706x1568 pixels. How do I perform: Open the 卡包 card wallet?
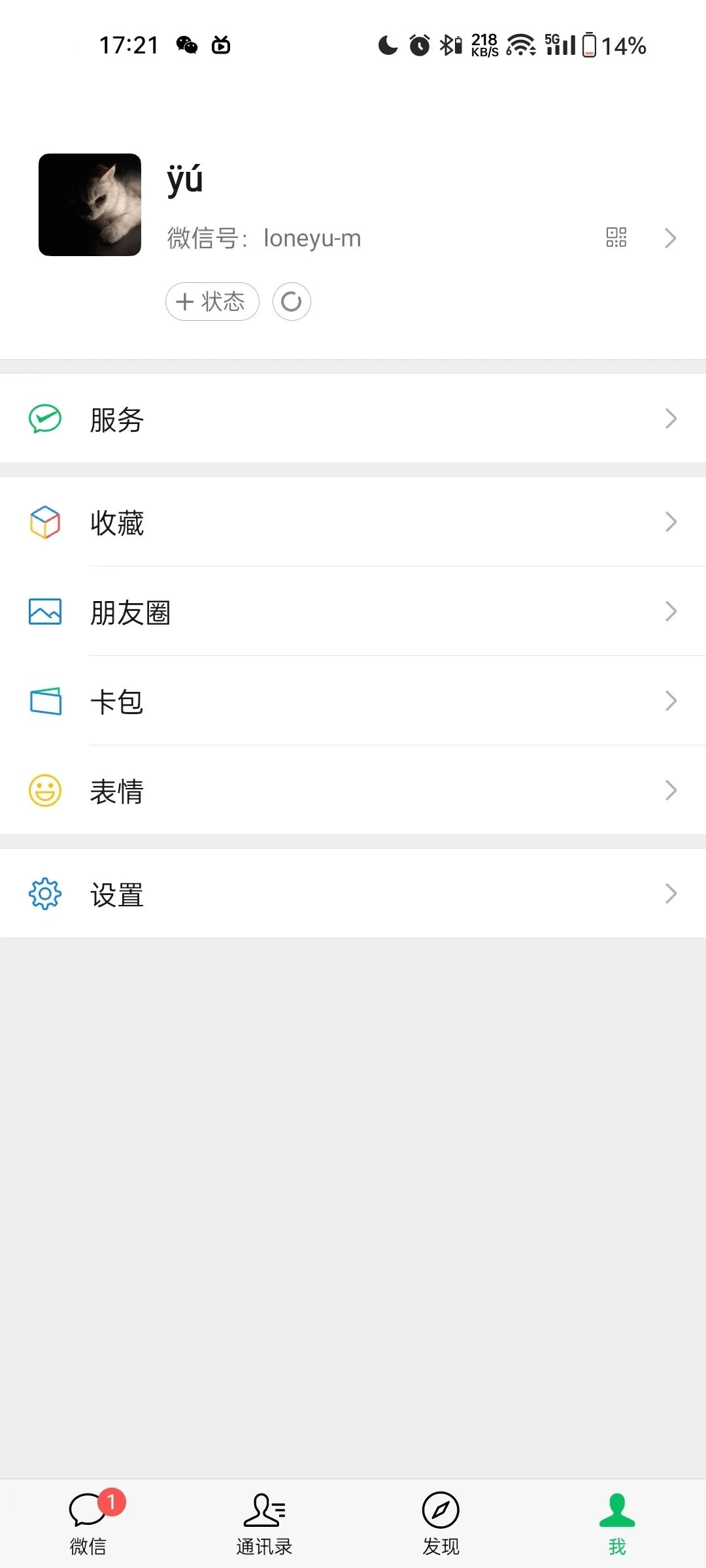coord(353,701)
